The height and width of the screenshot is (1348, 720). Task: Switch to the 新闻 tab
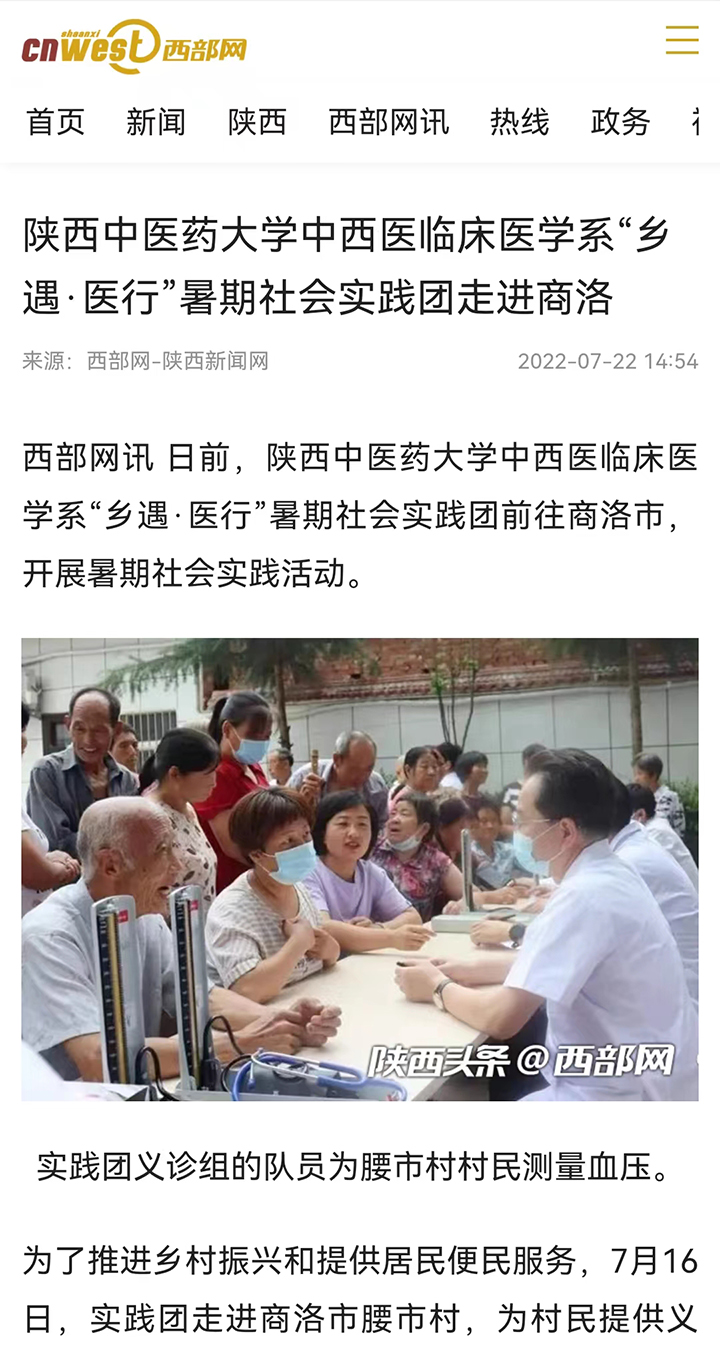[x=156, y=122]
